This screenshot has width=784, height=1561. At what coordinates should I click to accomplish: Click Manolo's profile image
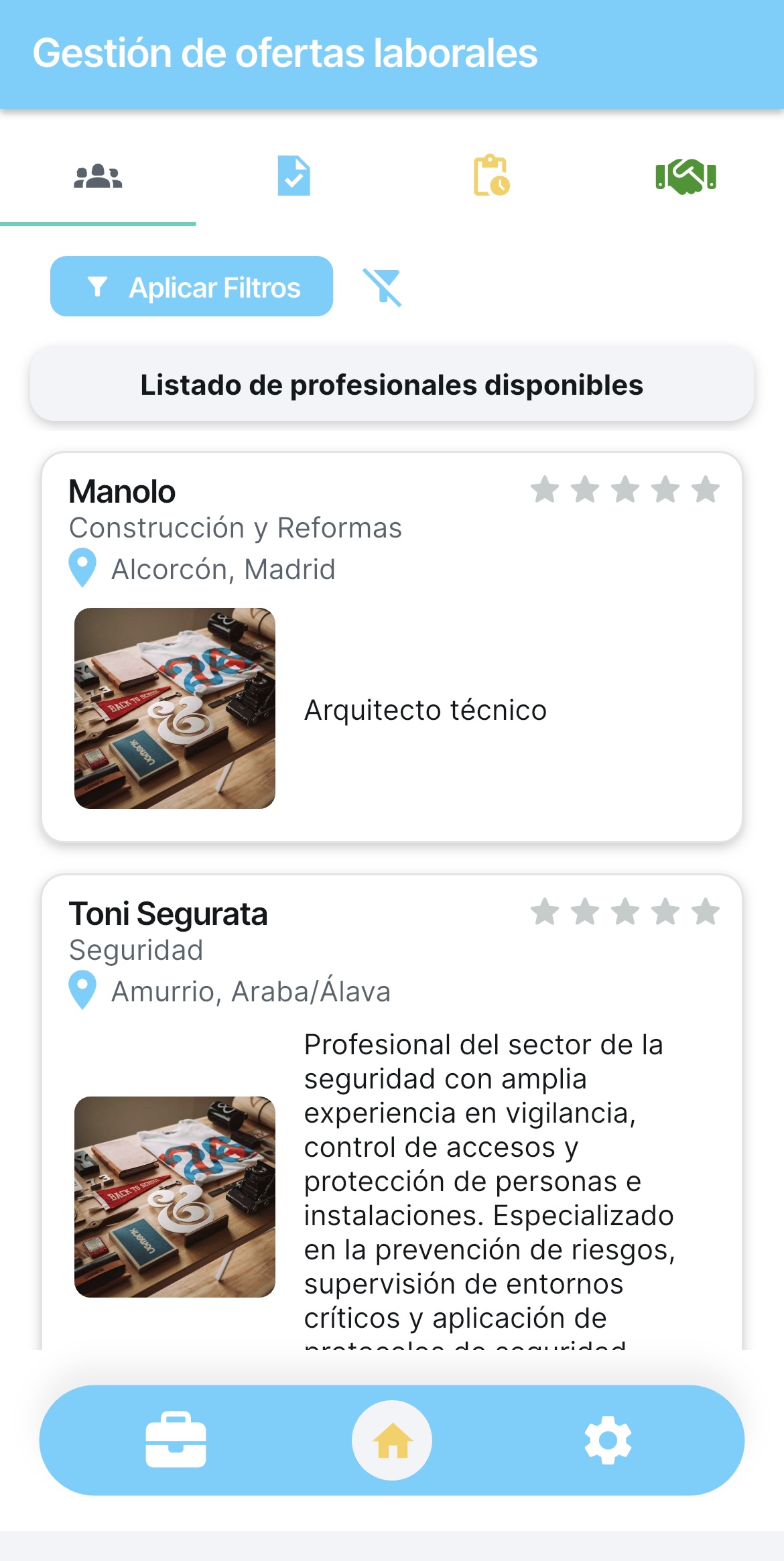176,707
